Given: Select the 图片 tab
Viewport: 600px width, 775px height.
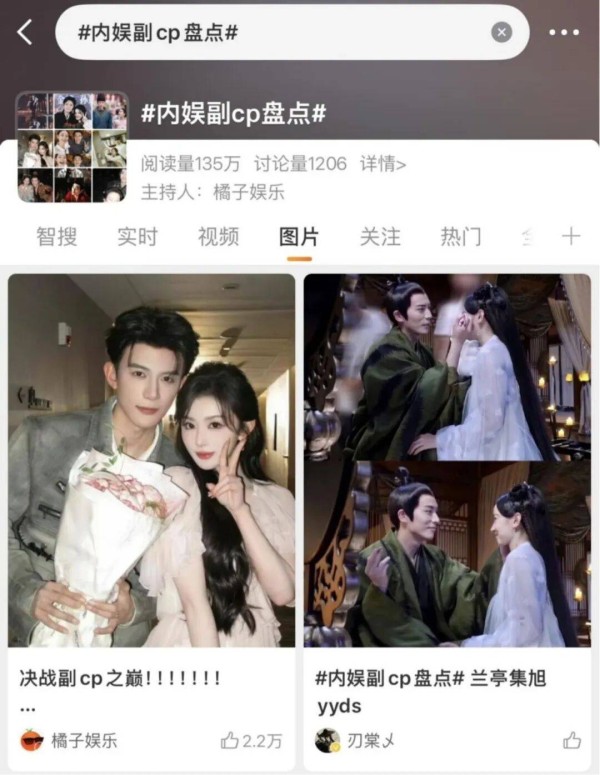Looking at the screenshot, I should pyautogui.click(x=299, y=237).
